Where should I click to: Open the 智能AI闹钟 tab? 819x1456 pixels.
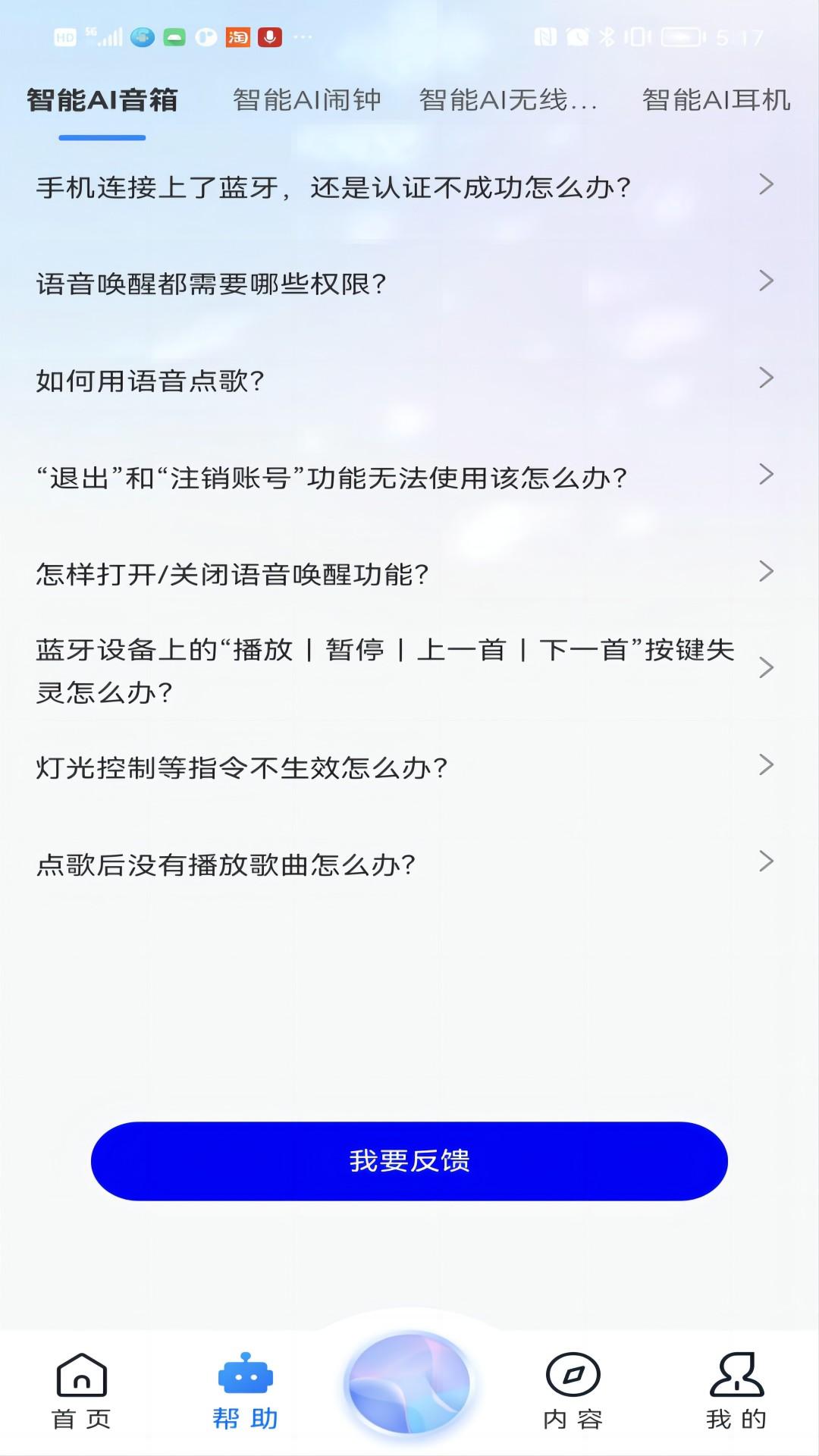(307, 99)
